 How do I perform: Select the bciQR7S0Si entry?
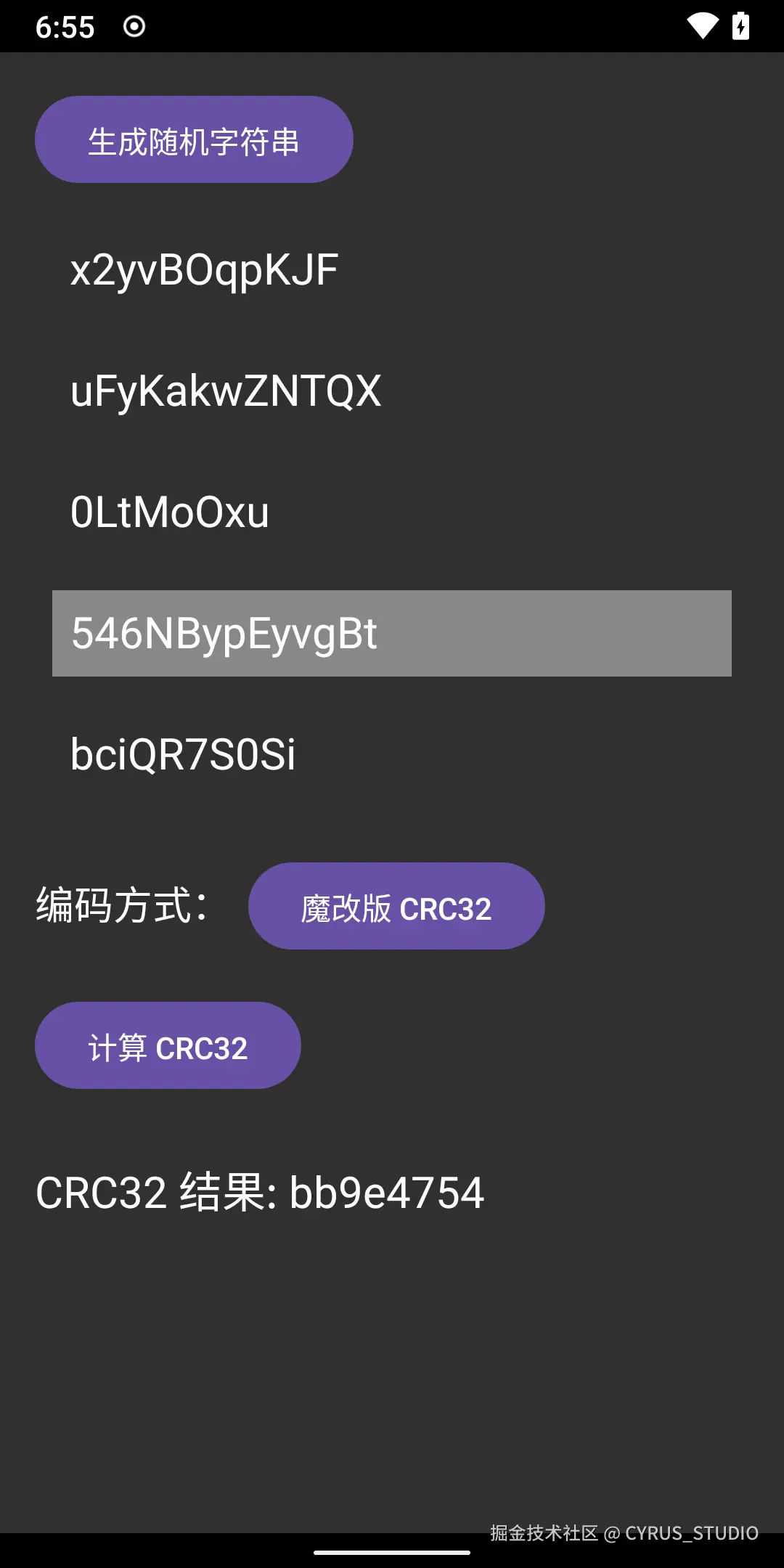[x=183, y=754]
